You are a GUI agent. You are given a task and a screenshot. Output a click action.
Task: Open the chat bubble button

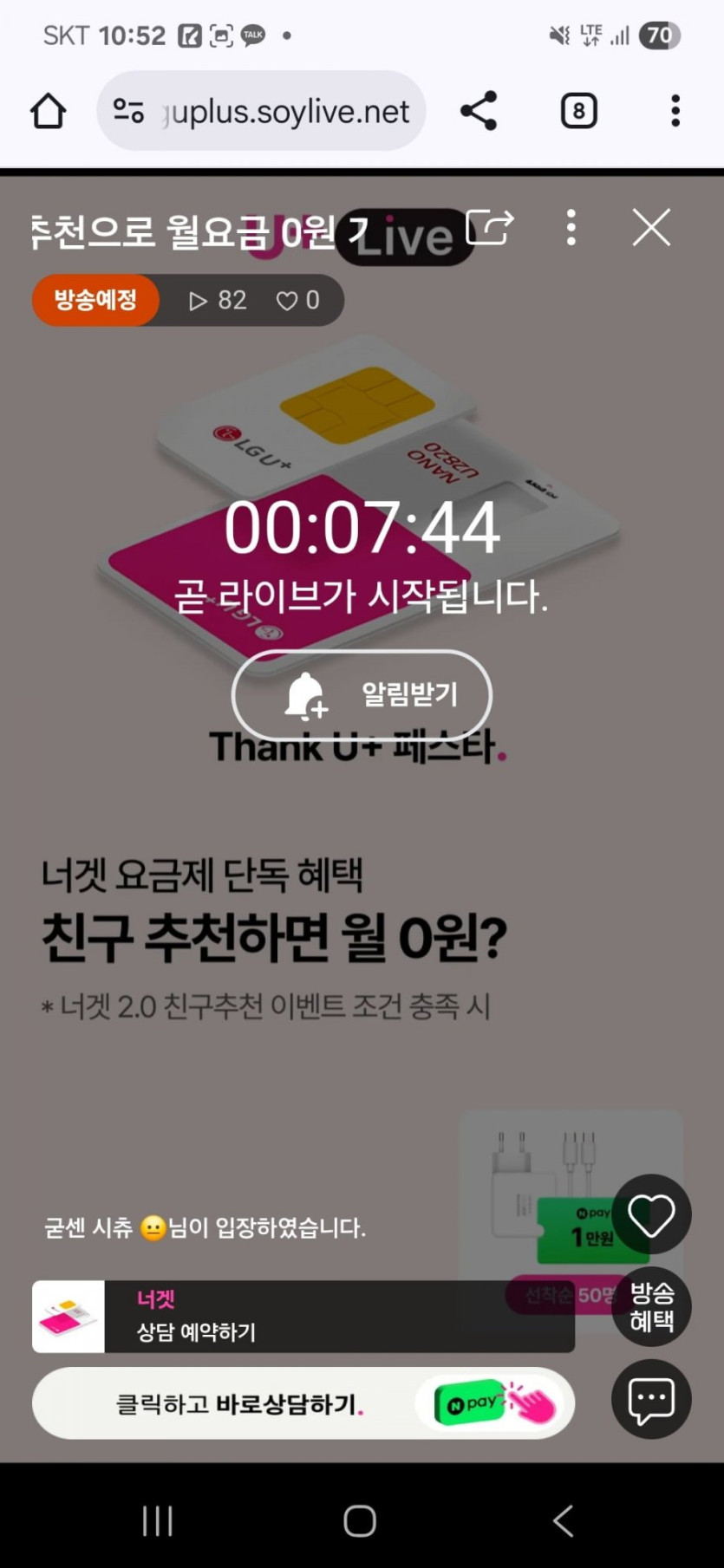651,1399
